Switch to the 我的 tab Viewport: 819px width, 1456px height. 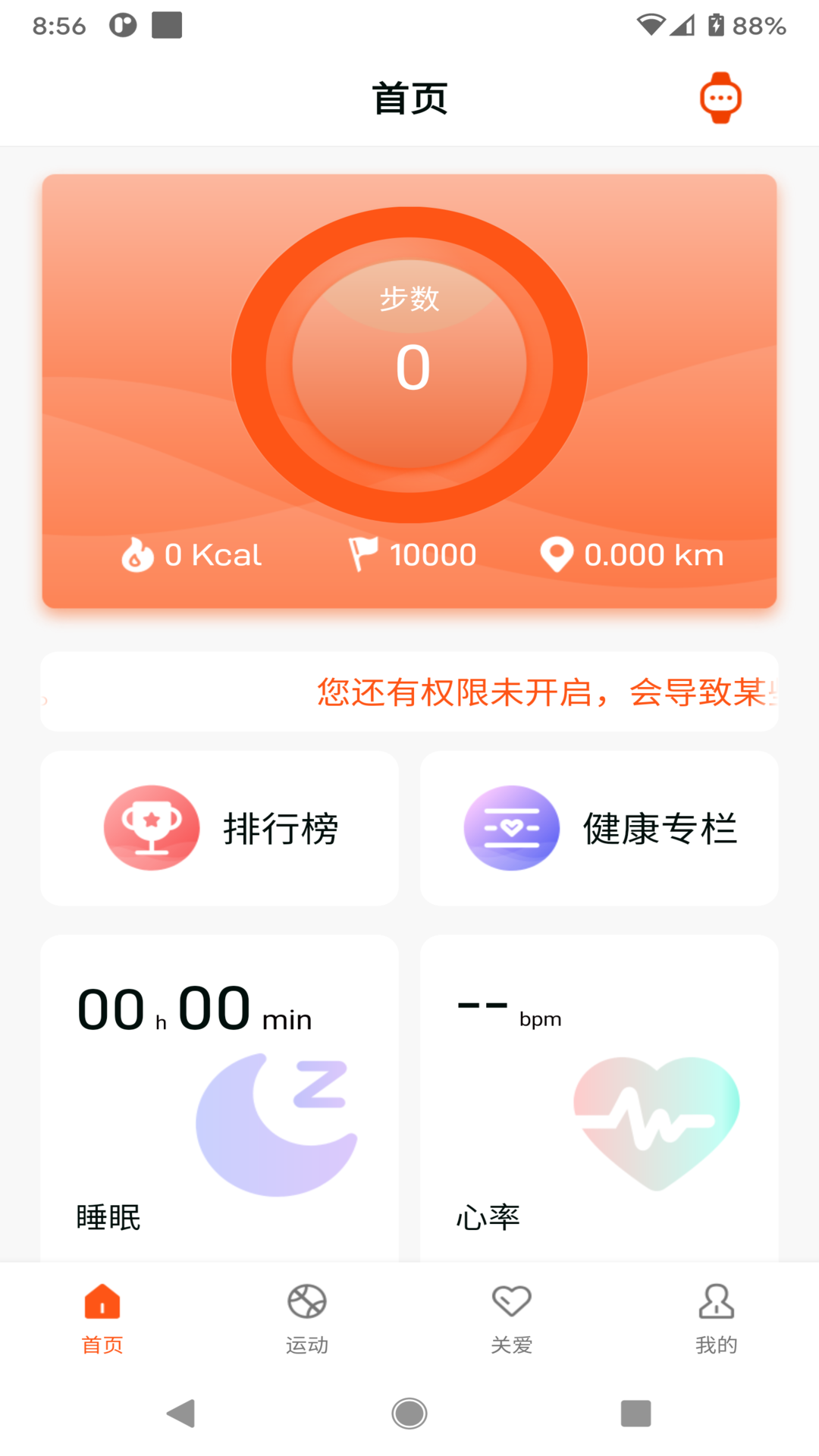[x=715, y=1319]
